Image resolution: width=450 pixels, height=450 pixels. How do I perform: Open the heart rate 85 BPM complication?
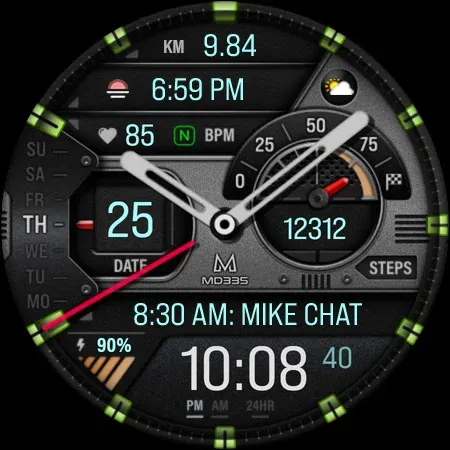[x=167, y=136]
